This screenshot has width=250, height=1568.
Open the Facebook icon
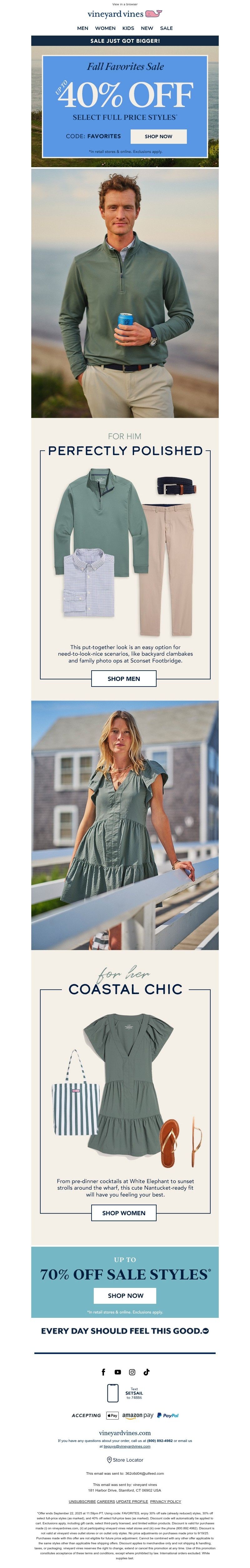103,1372
